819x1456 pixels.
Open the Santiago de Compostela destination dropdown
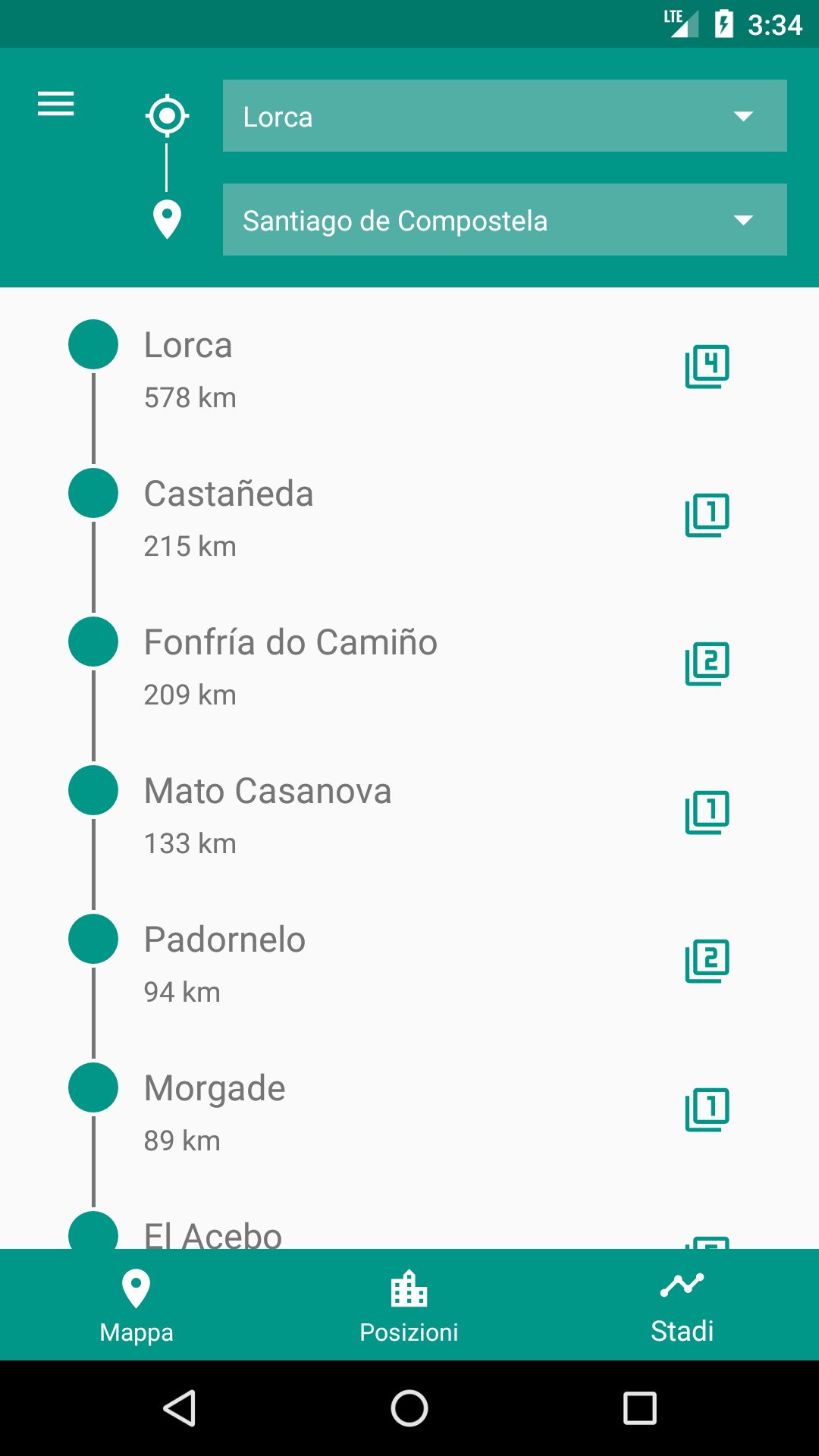(x=504, y=220)
